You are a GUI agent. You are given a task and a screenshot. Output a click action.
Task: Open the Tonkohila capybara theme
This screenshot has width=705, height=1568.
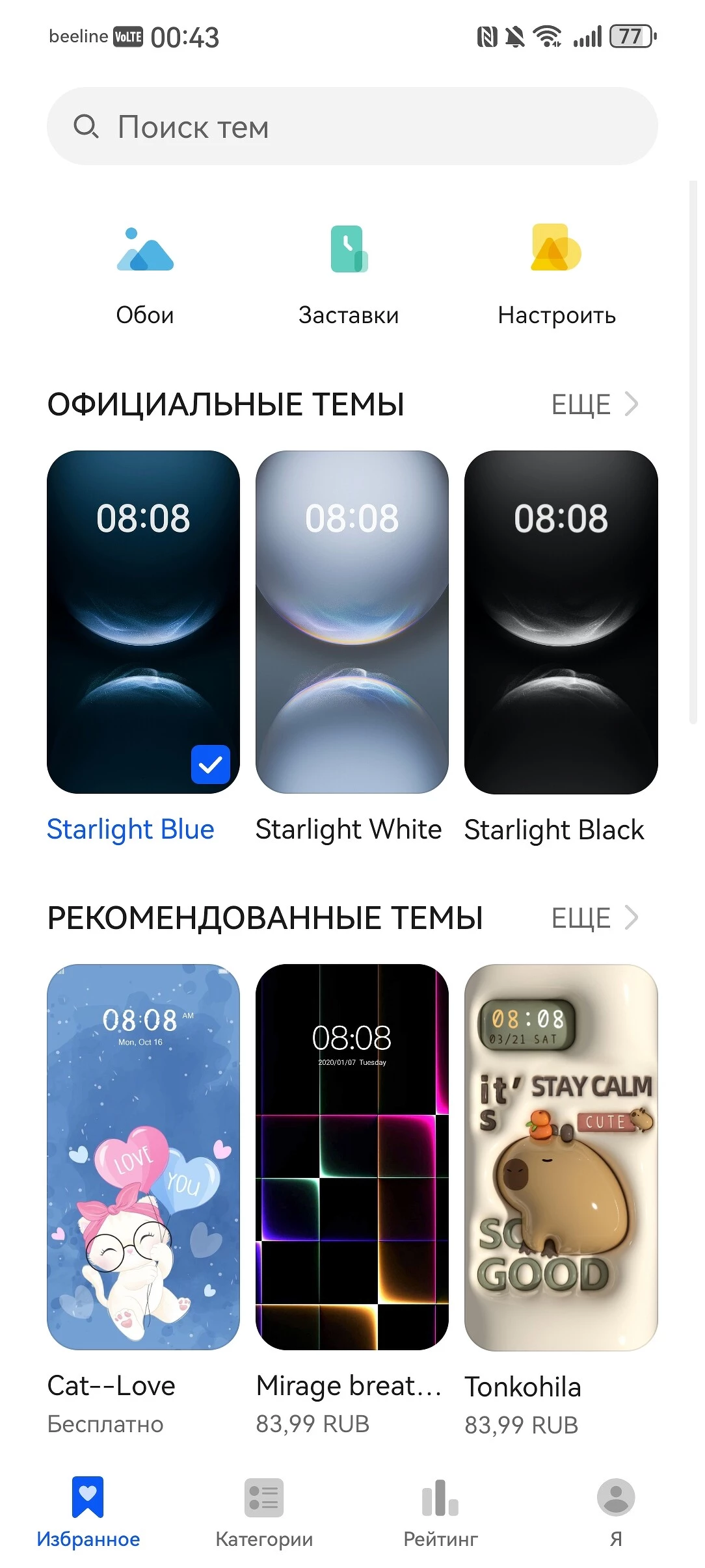(x=561, y=1157)
